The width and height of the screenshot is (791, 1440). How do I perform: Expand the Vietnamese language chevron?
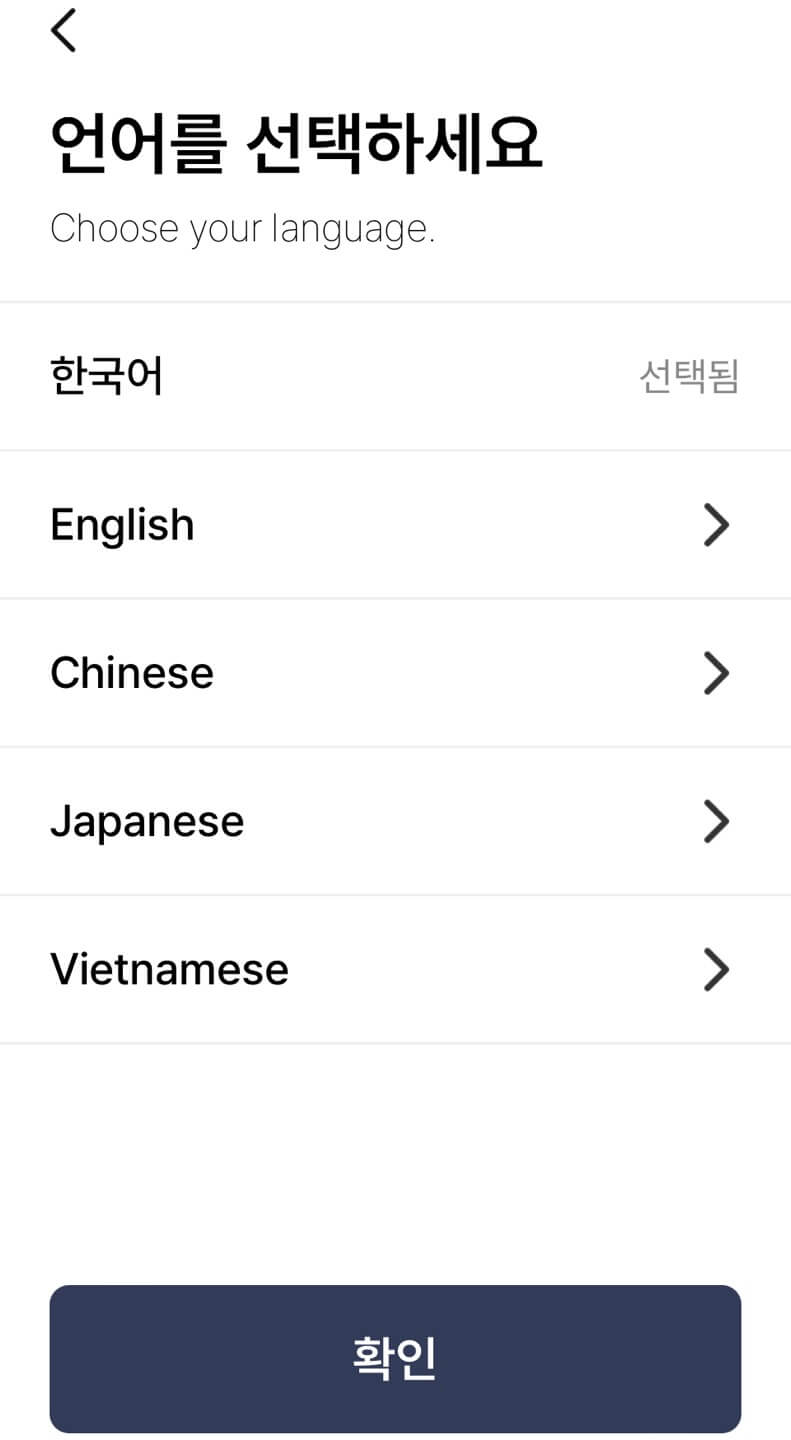[x=716, y=969]
